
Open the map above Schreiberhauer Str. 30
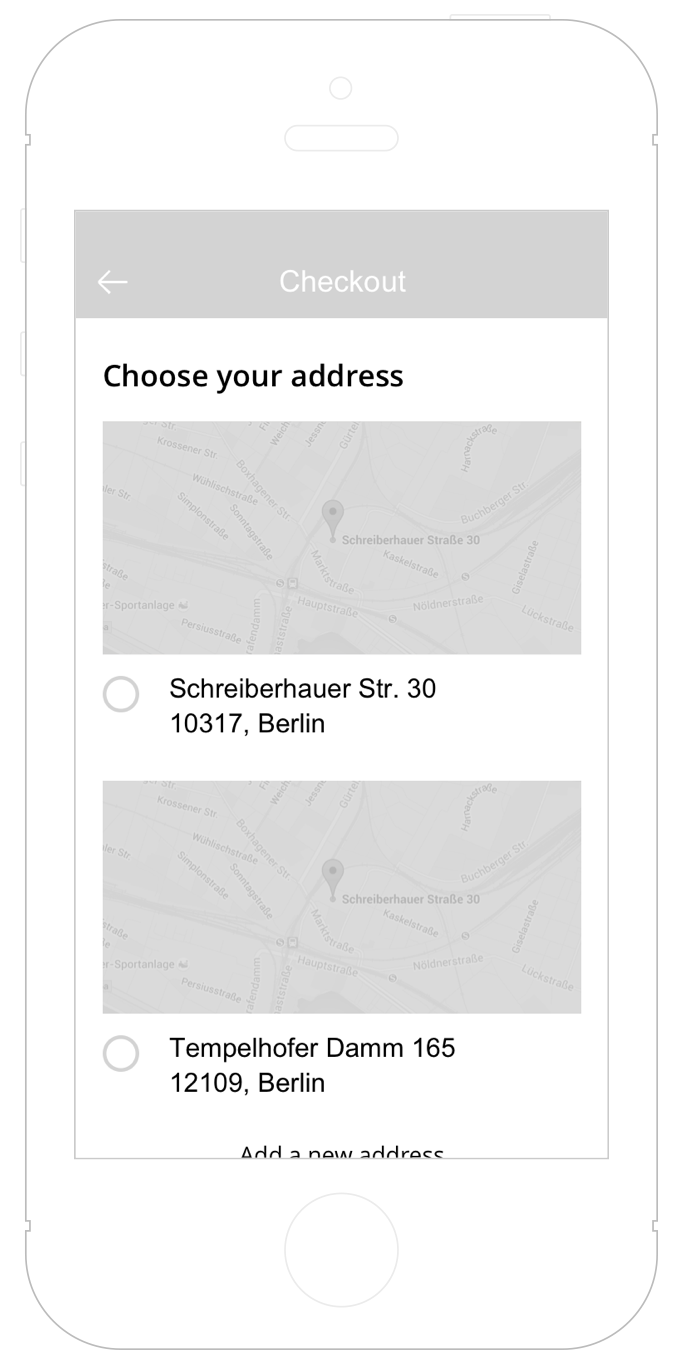click(341, 538)
